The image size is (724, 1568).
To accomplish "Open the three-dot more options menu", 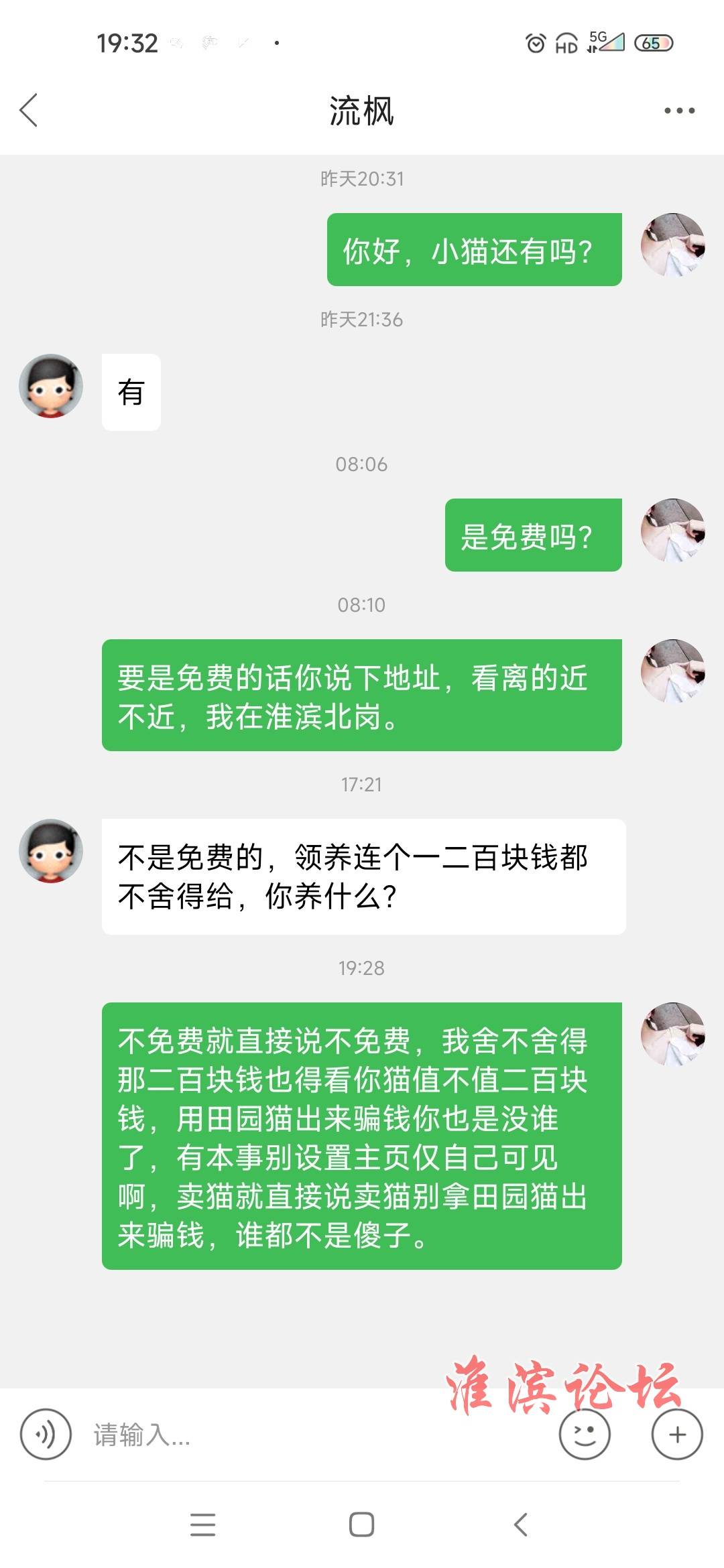I will (x=679, y=111).
